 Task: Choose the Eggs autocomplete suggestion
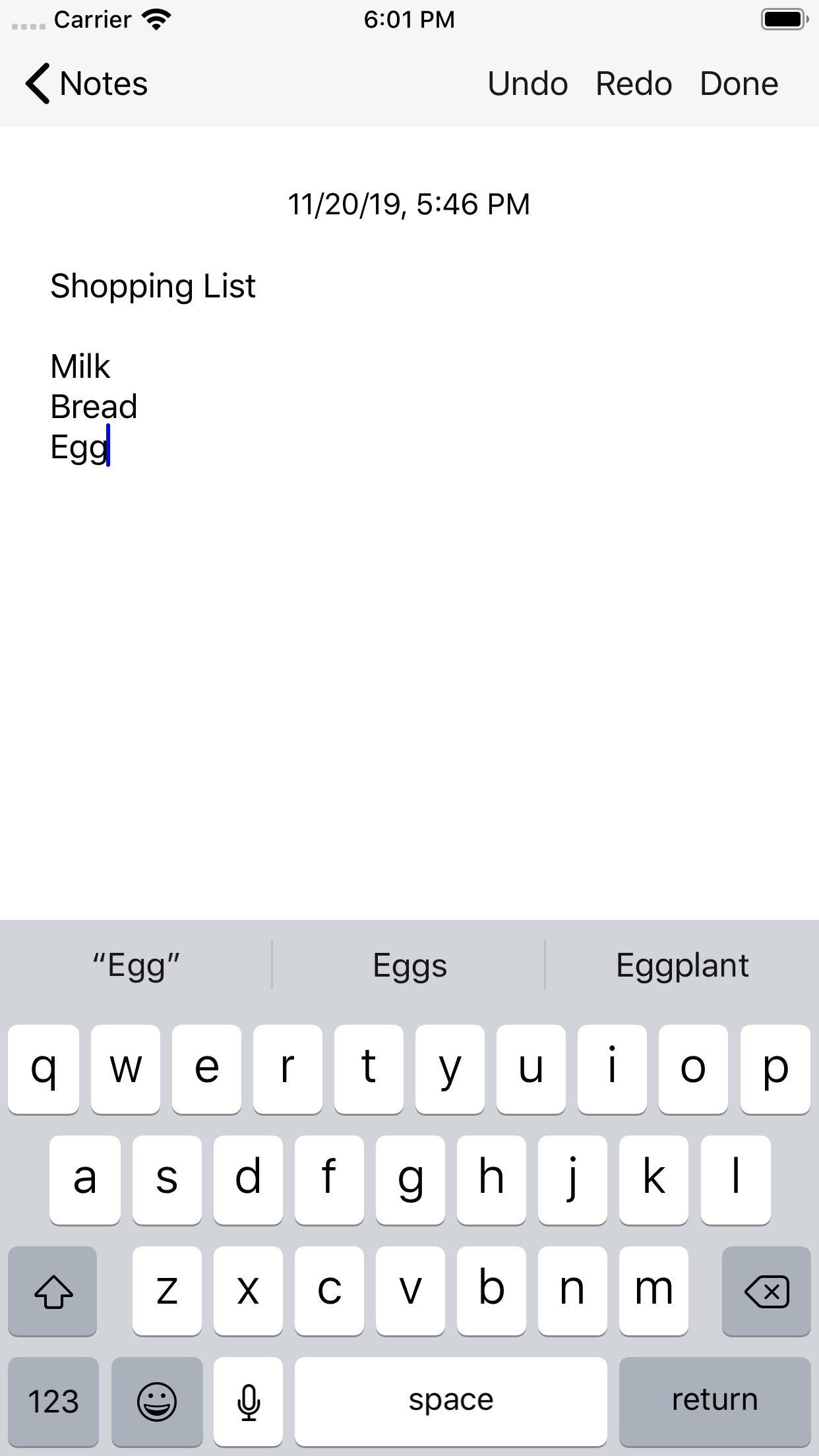pos(409,965)
